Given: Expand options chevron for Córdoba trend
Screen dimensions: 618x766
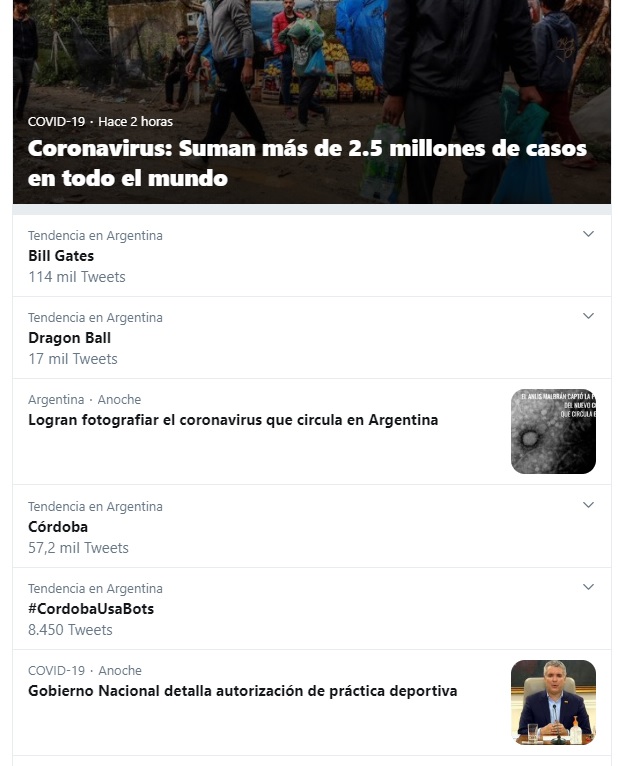Looking at the screenshot, I should [588, 505].
